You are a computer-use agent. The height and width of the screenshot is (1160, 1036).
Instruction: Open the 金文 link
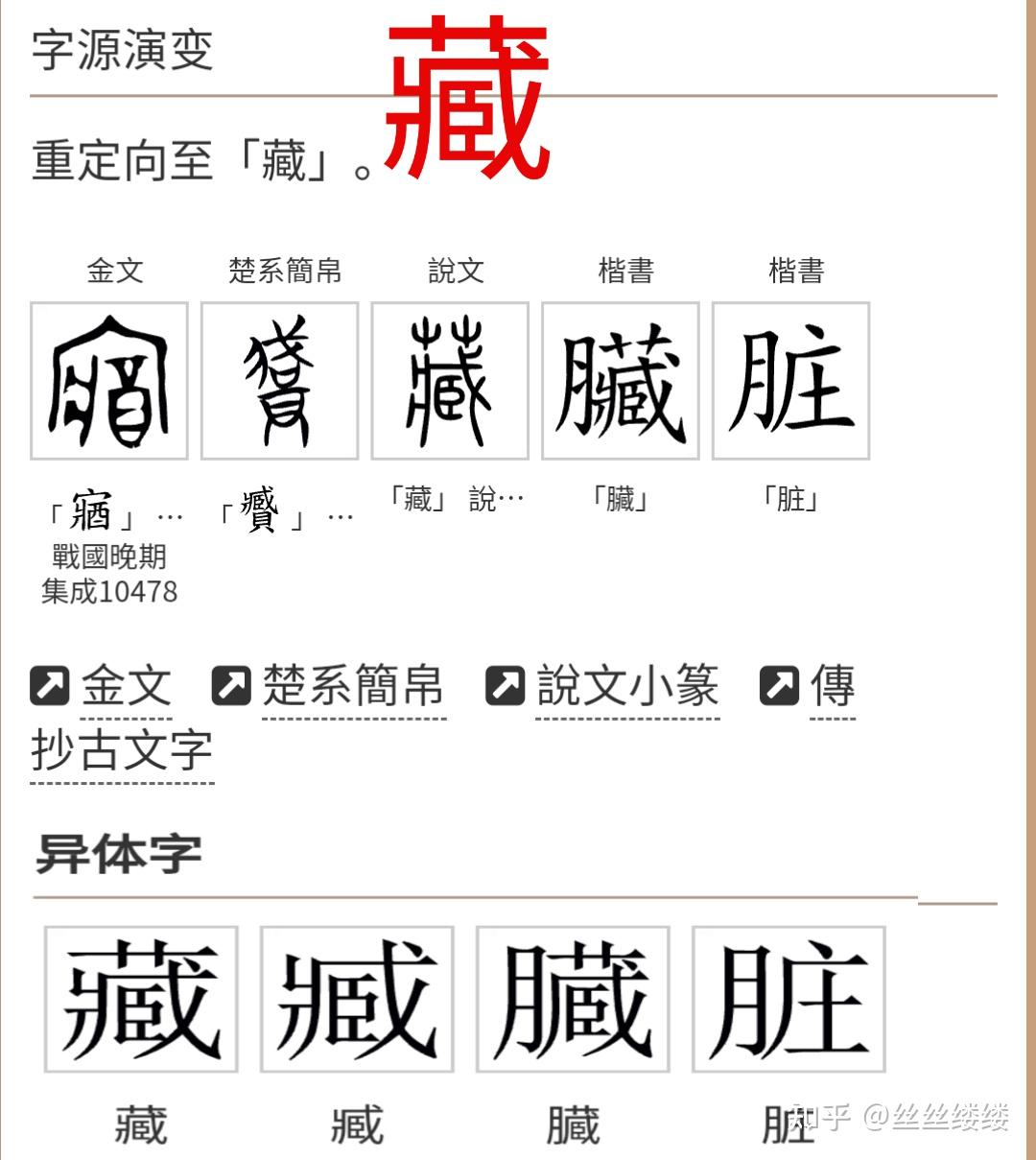pyautogui.click(x=128, y=686)
